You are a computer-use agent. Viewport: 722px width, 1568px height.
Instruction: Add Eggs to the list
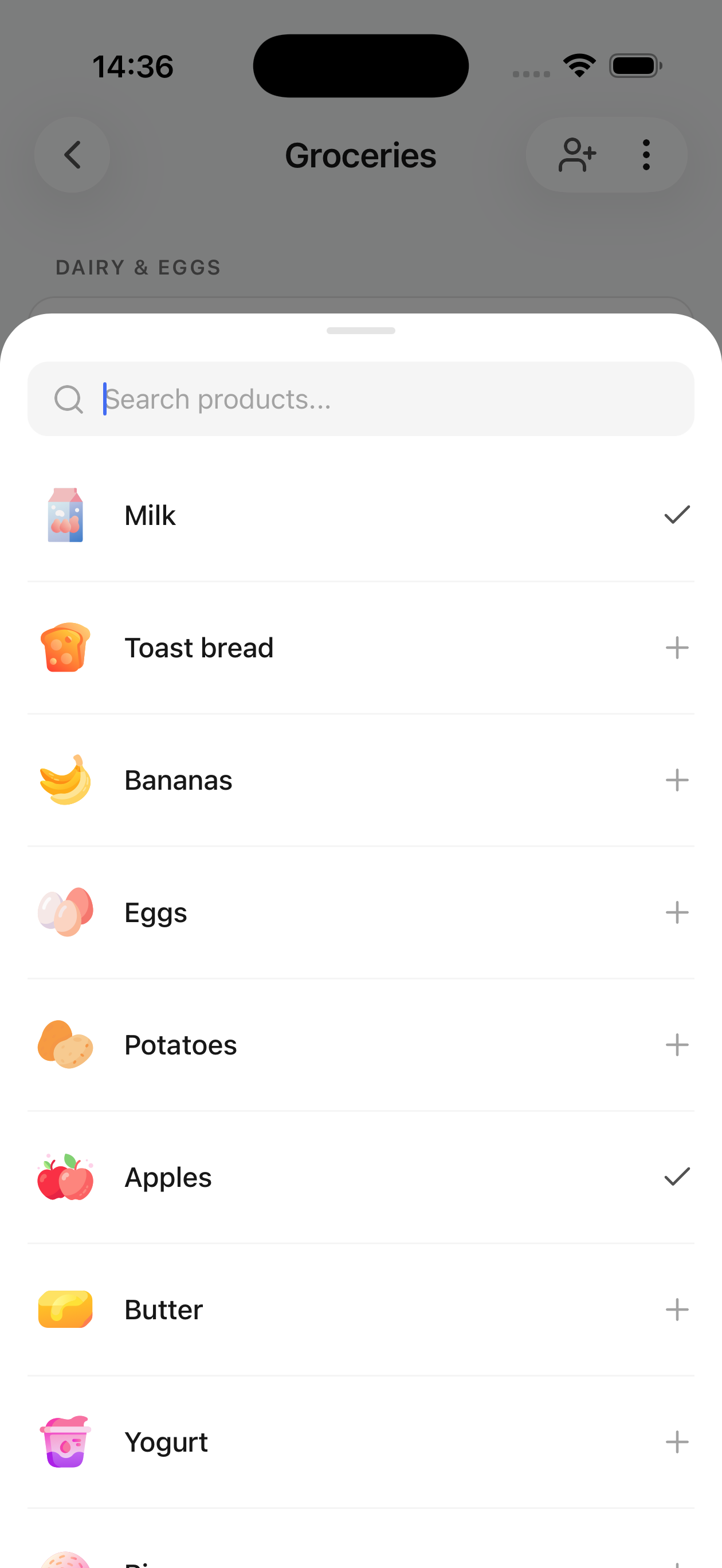point(677,912)
